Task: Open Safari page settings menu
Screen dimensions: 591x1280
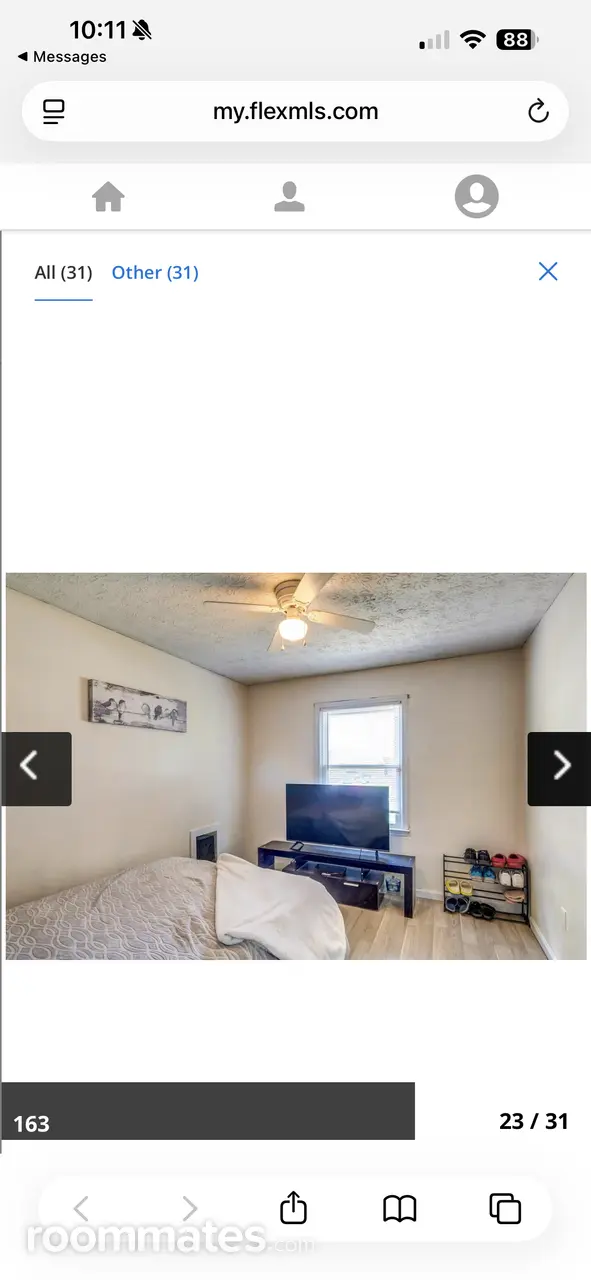Action: tap(53, 111)
